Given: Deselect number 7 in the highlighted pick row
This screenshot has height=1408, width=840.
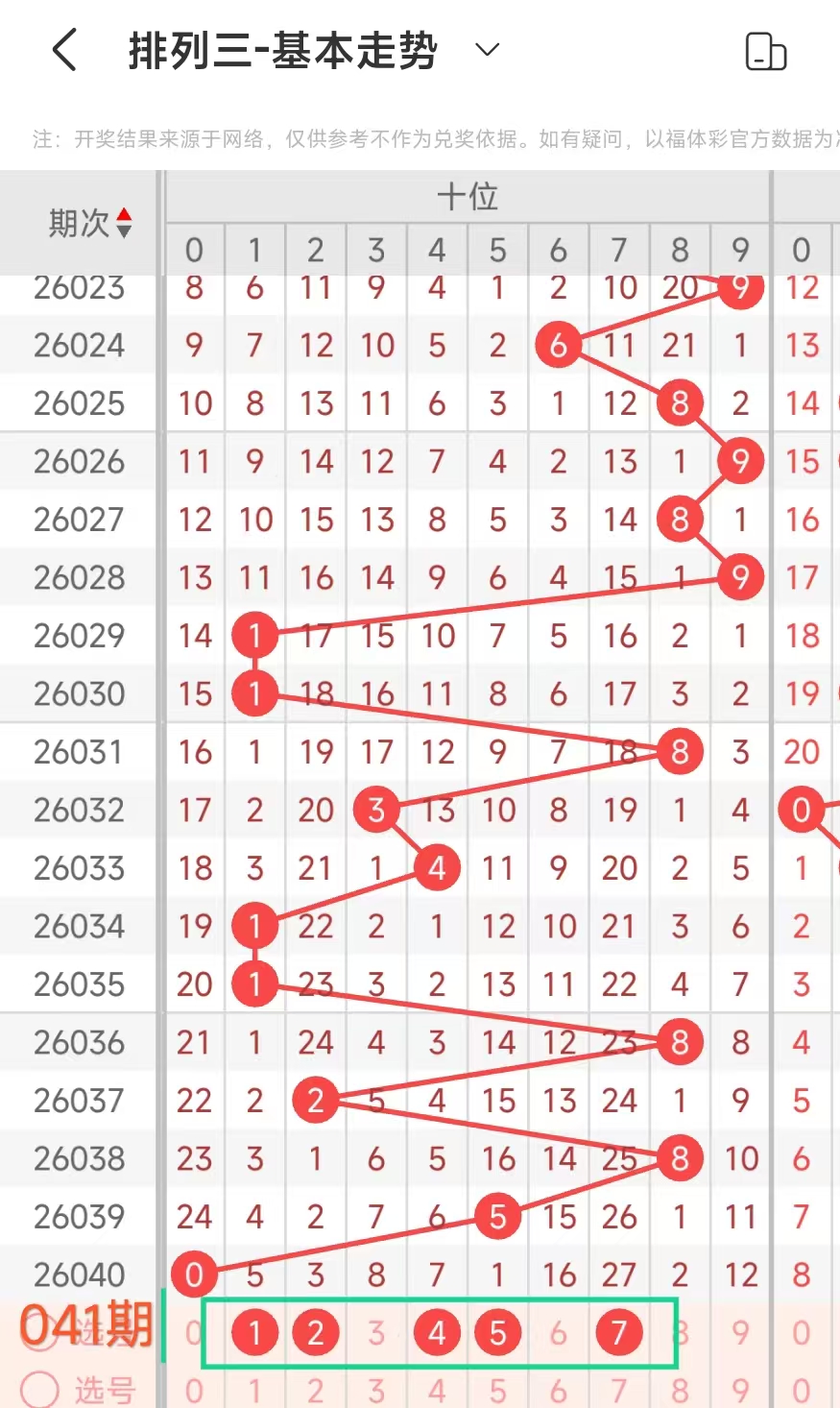Looking at the screenshot, I should pos(619,1333).
